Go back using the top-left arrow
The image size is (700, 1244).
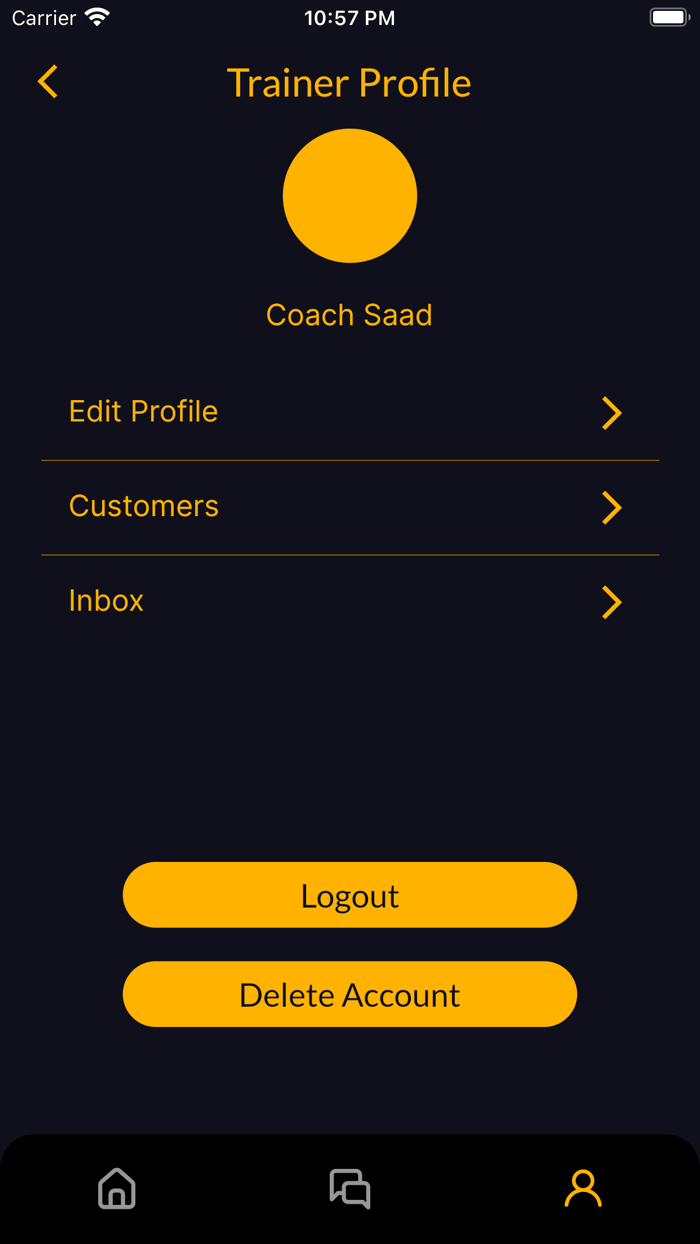point(48,82)
